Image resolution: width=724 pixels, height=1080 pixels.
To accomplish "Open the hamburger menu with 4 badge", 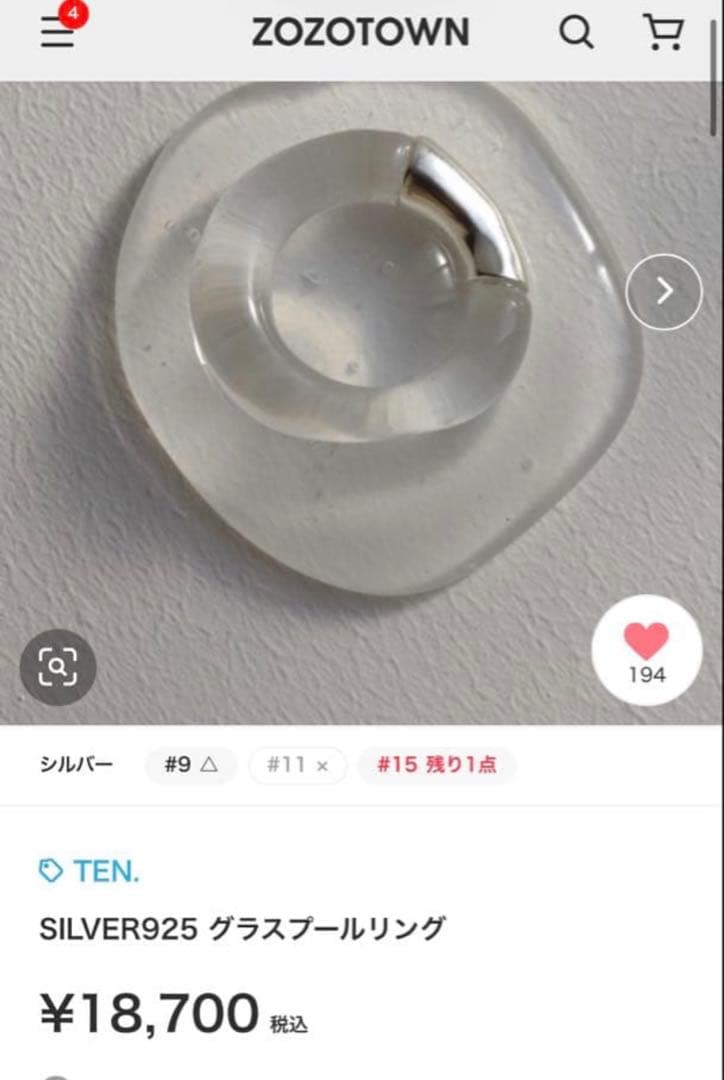I will (58, 33).
